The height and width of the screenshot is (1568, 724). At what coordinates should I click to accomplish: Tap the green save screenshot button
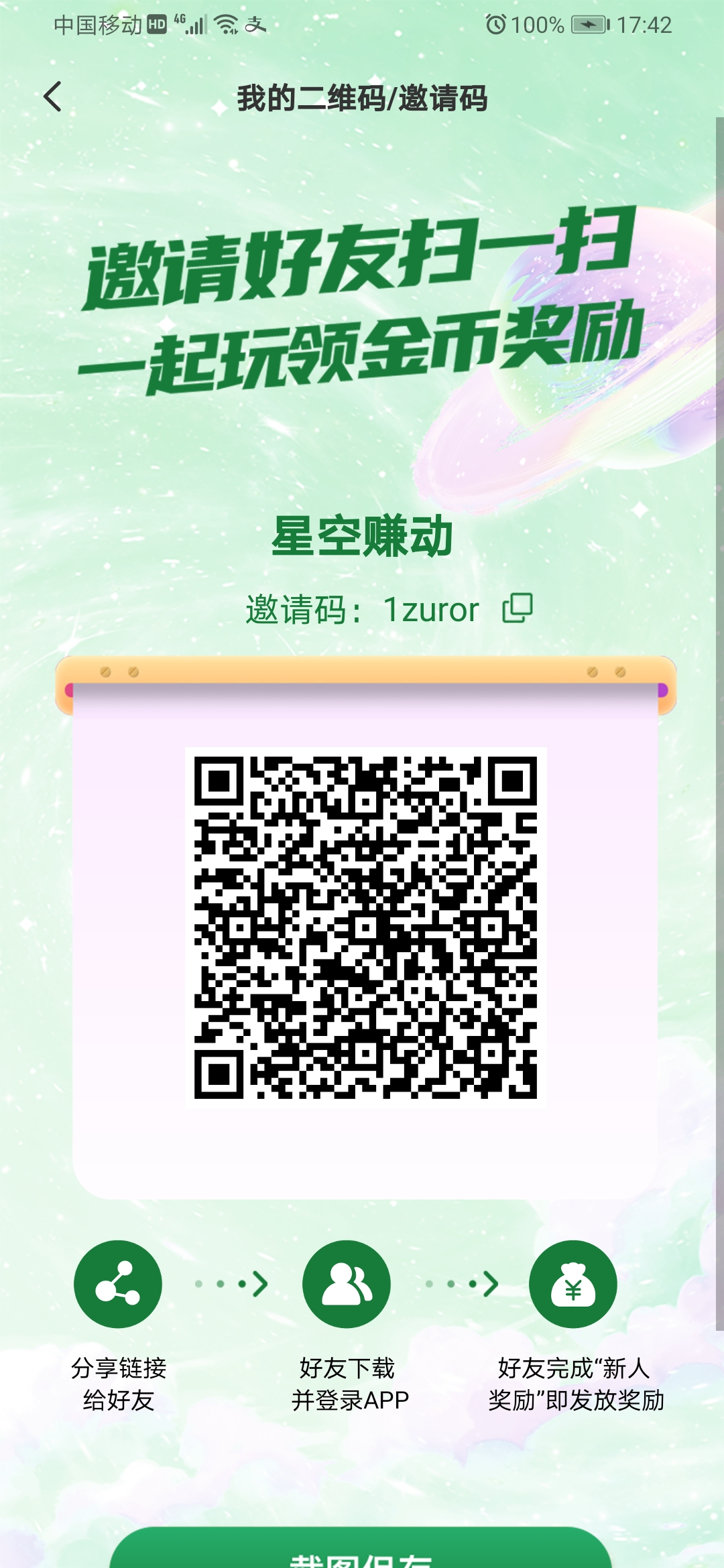361,1548
